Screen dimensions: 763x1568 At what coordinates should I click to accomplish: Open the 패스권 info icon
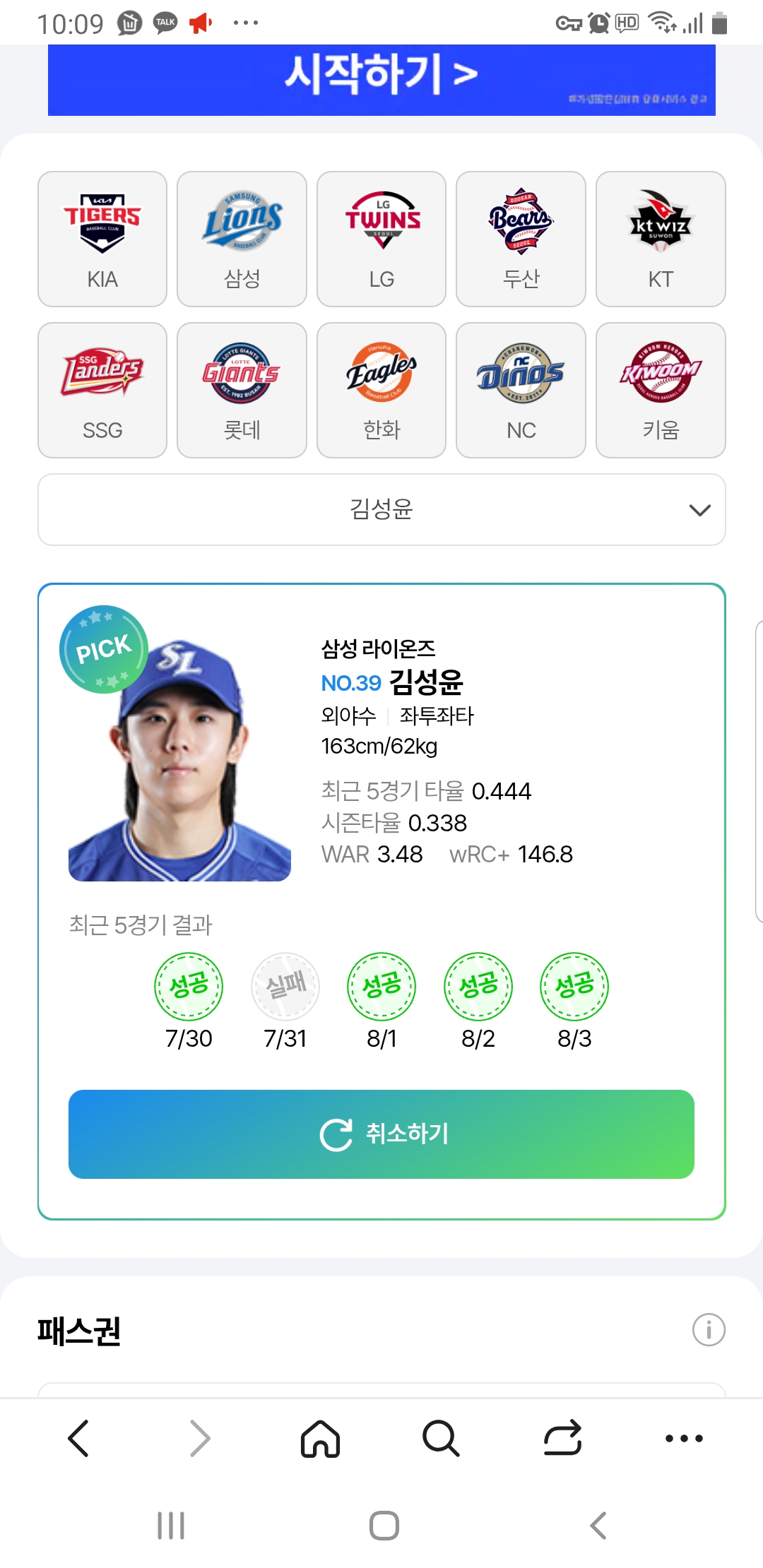tap(709, 1330)
